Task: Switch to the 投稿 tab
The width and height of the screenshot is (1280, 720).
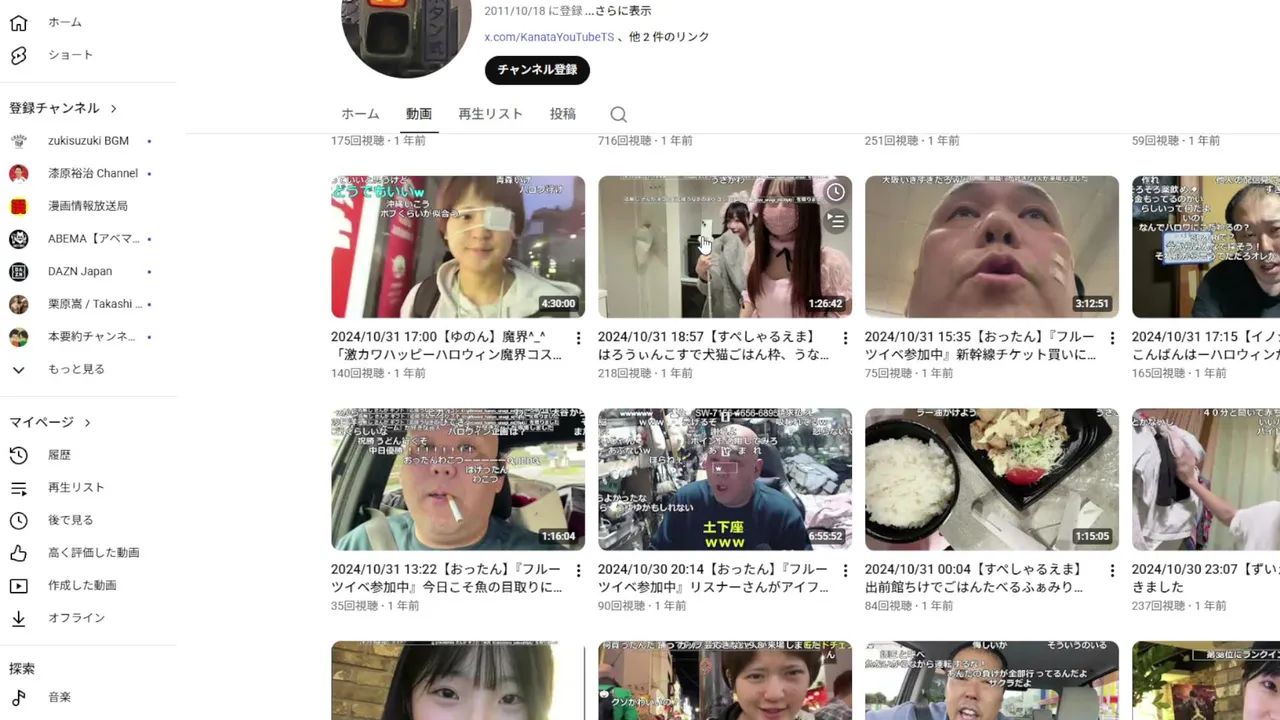Action: pos(562,114)
